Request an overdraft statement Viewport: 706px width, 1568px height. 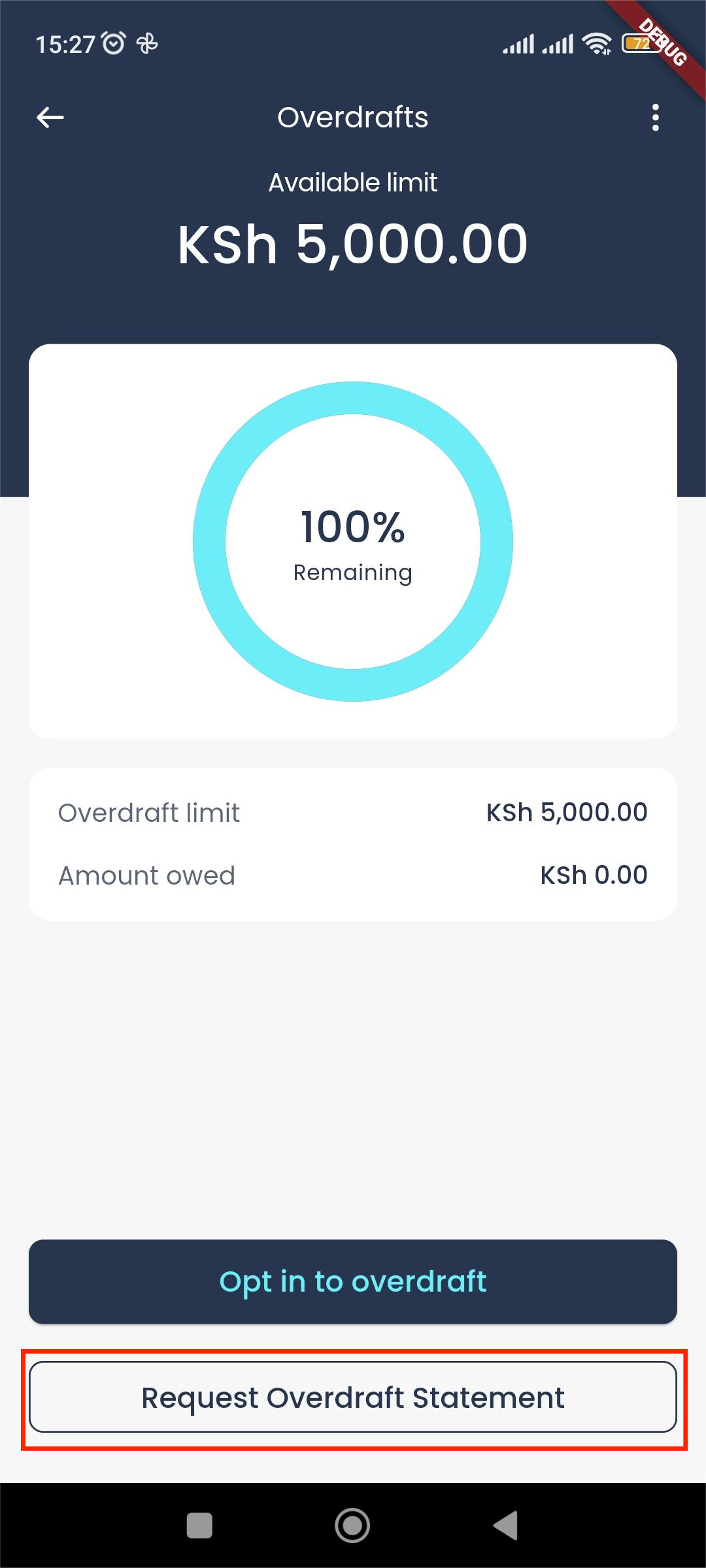(353, 1398)
